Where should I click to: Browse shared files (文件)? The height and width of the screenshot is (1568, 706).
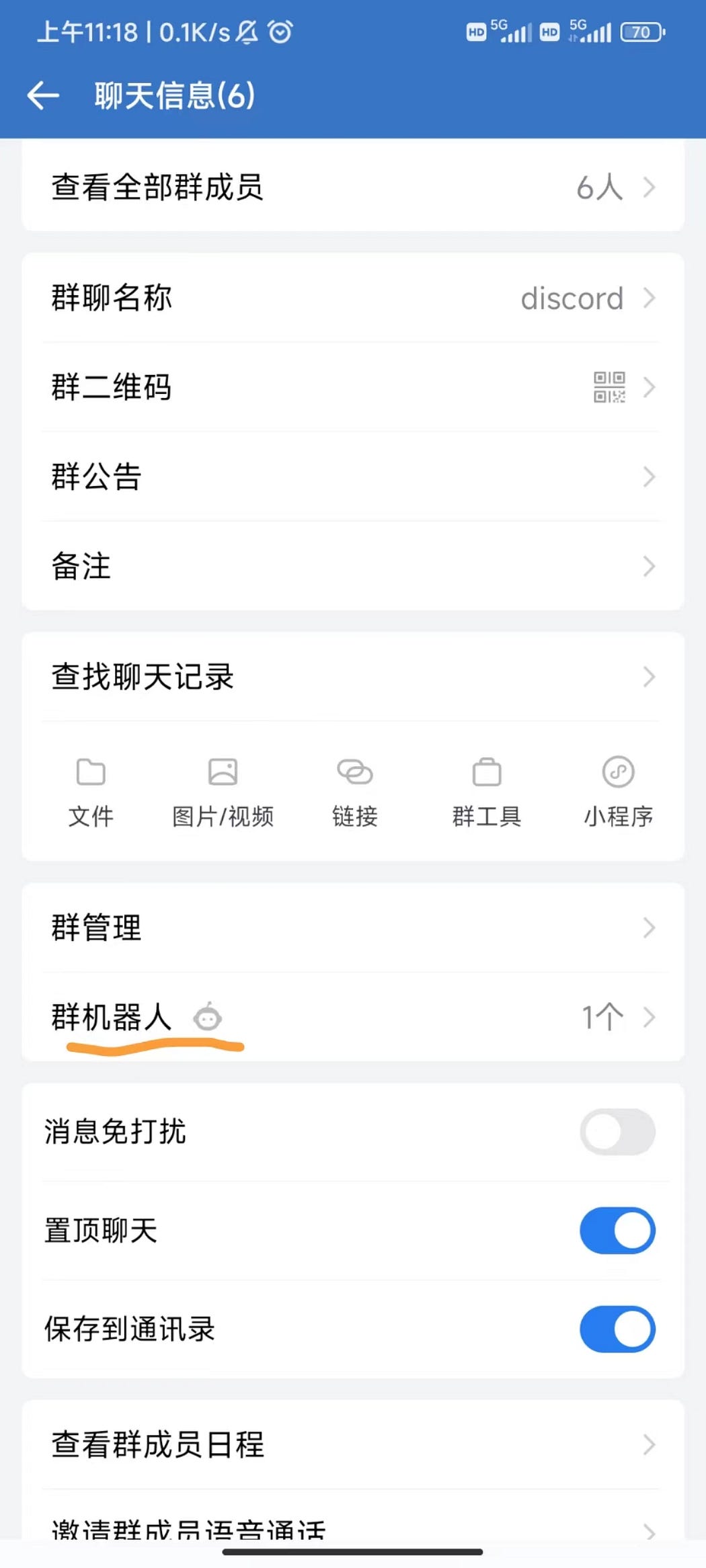tap(91, 791)
